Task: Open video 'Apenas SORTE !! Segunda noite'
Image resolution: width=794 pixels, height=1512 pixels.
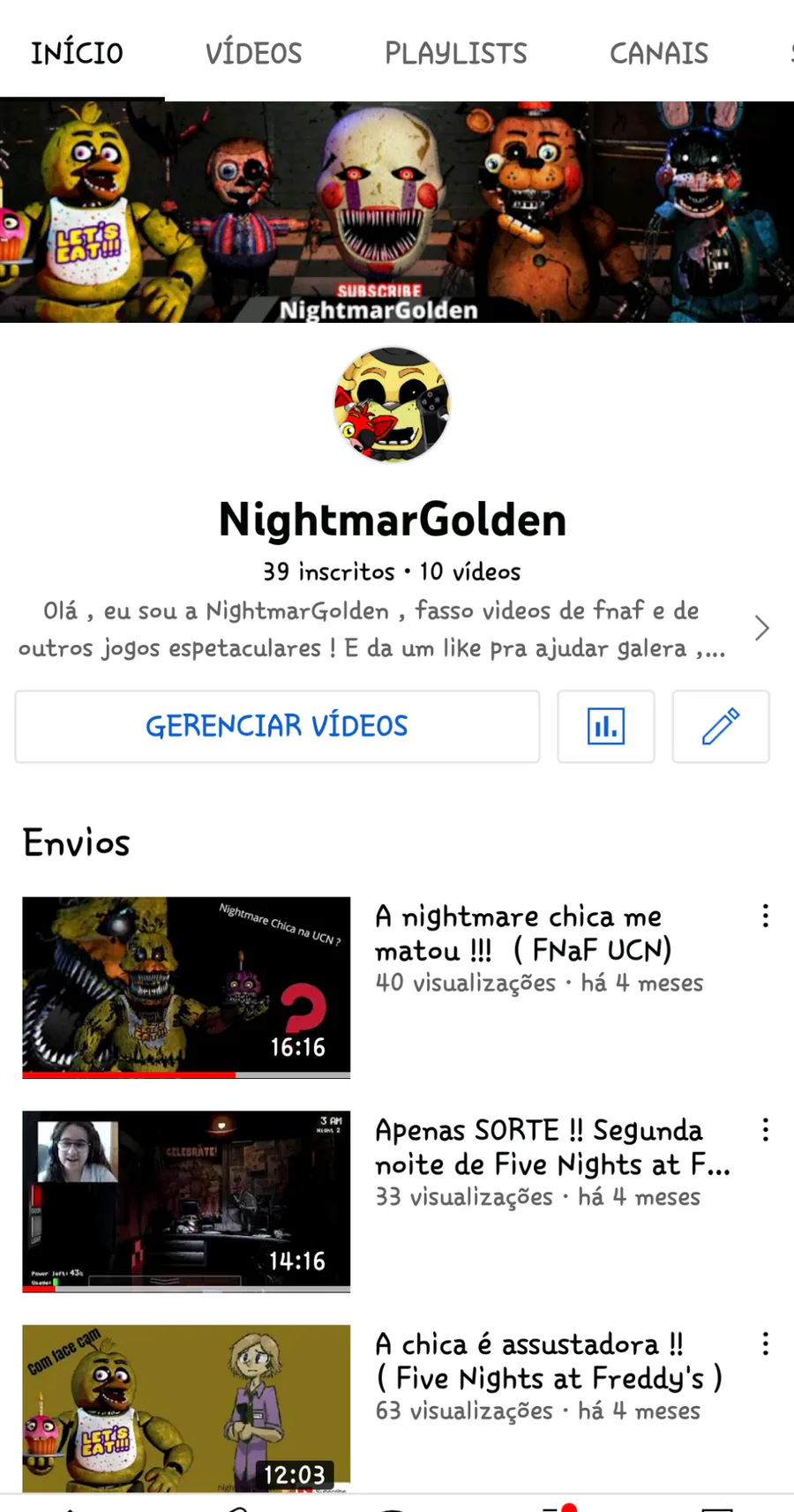Action: pyautogui.click(x=186, y=1201)
